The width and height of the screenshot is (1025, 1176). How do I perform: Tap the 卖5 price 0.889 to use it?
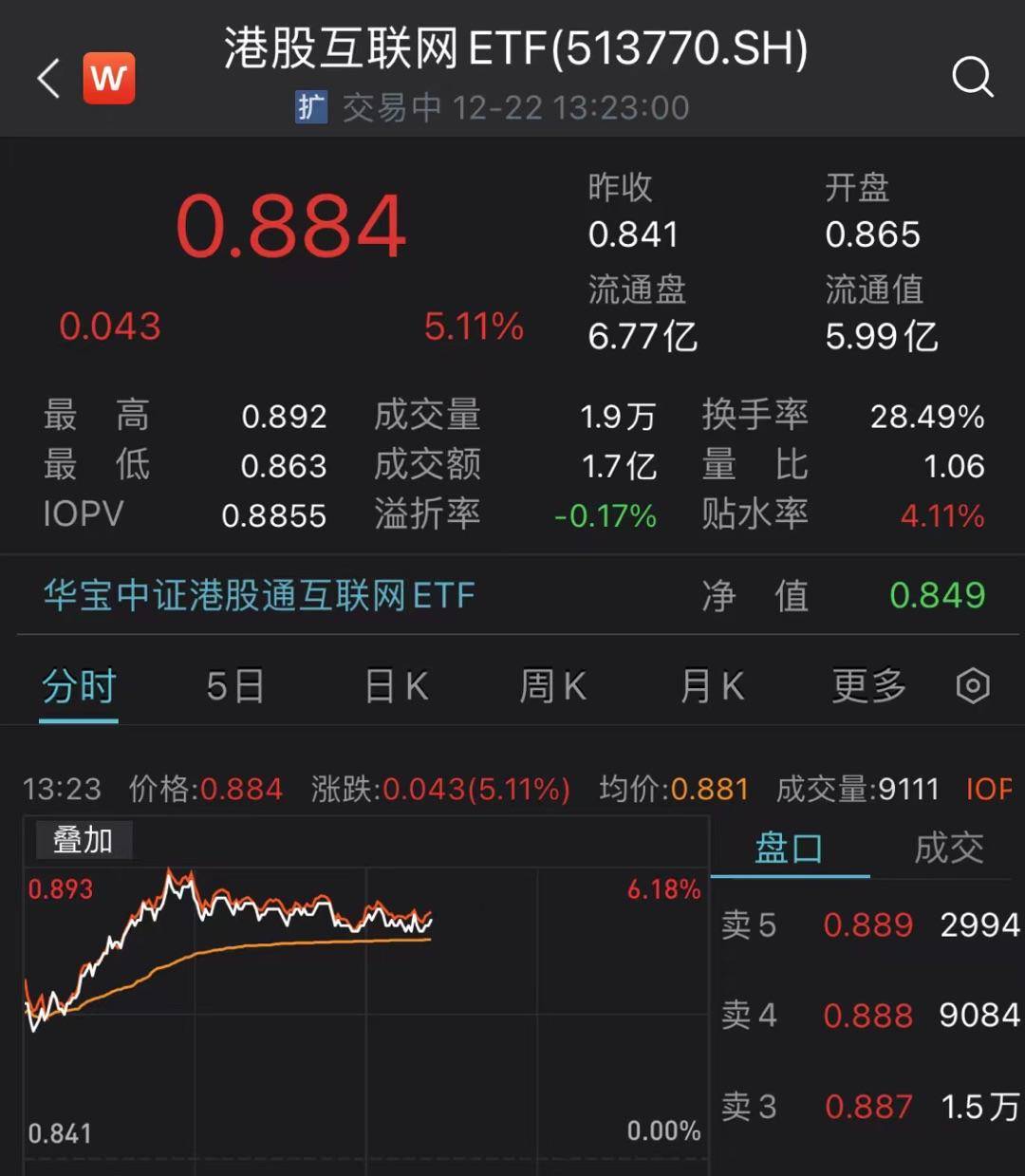coord(869,924)
